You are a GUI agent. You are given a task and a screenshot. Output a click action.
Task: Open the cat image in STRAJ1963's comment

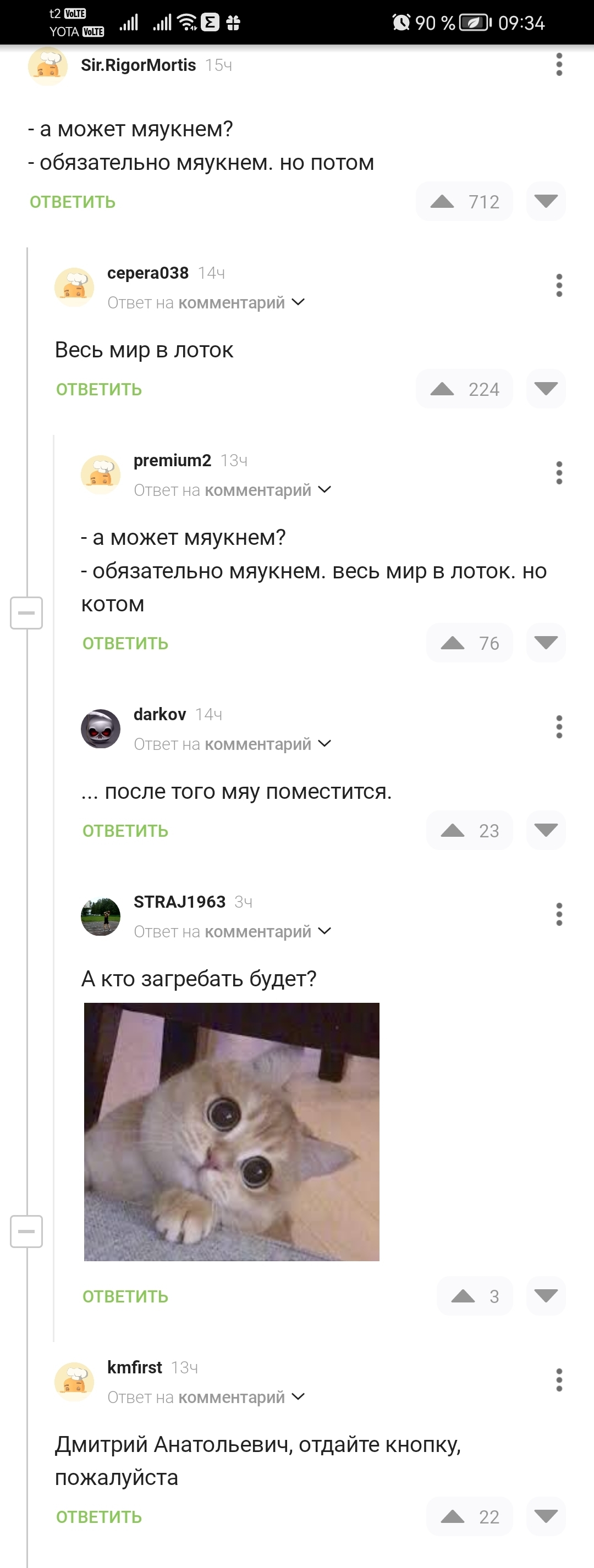pyautogui.click(x=232, y=1131)
